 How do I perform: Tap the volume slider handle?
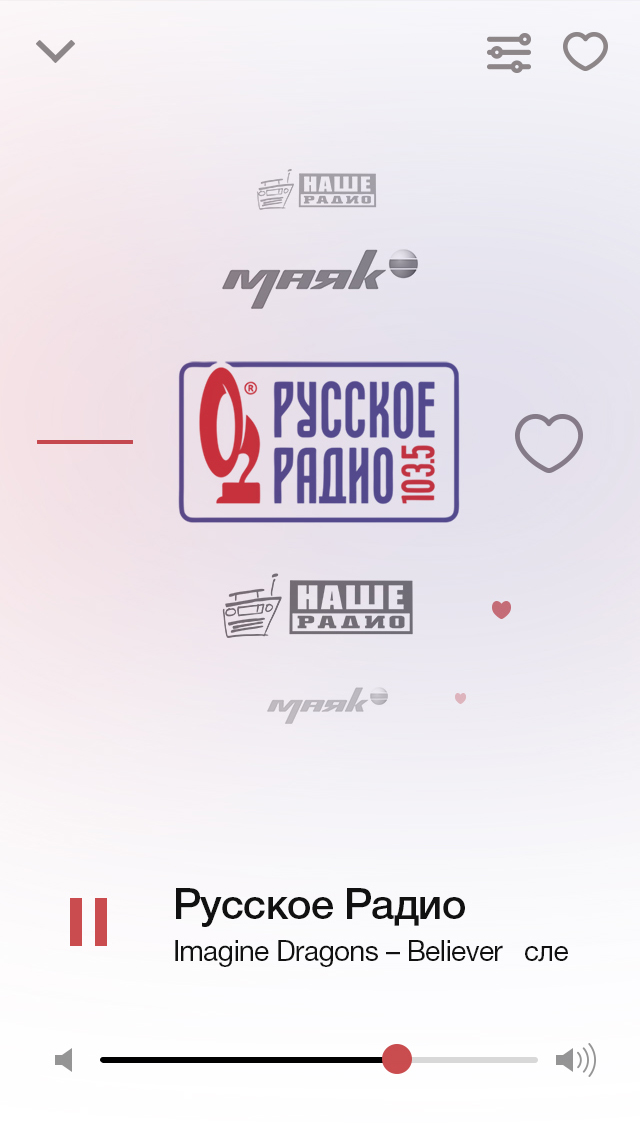coord(396,1059)
